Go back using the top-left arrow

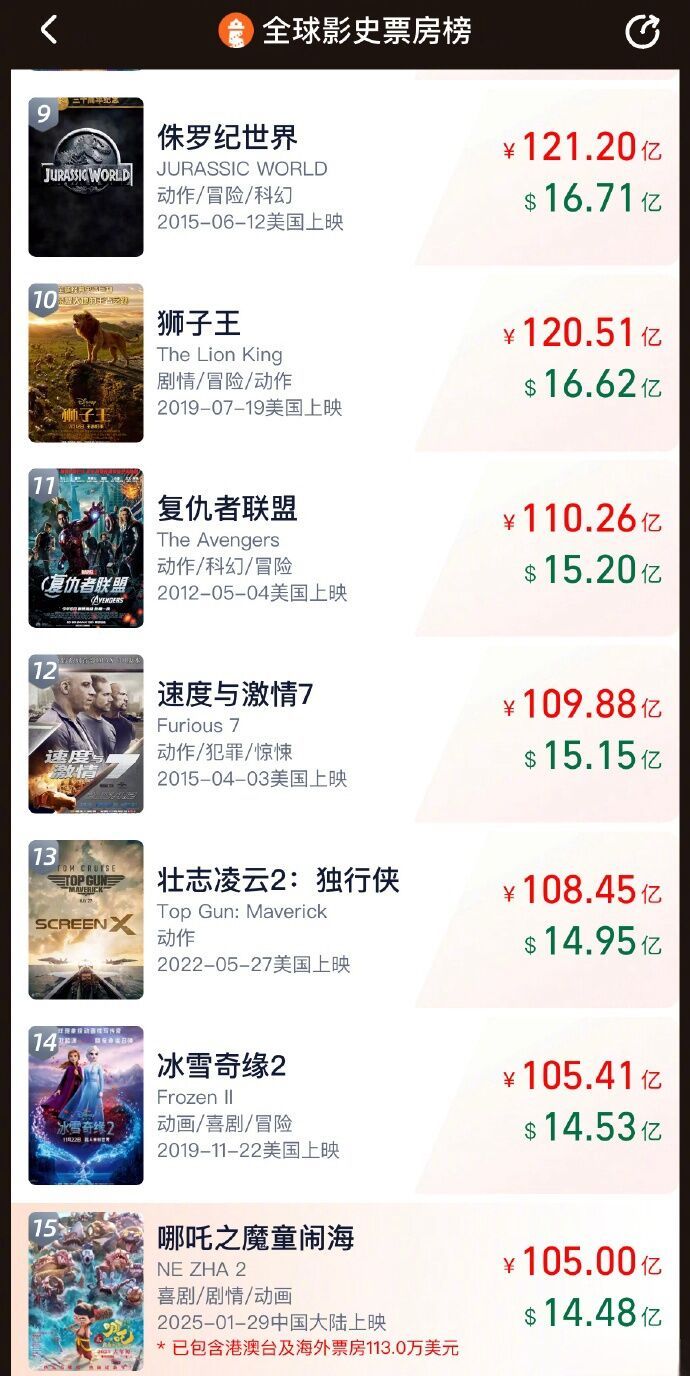coord(49,30)
